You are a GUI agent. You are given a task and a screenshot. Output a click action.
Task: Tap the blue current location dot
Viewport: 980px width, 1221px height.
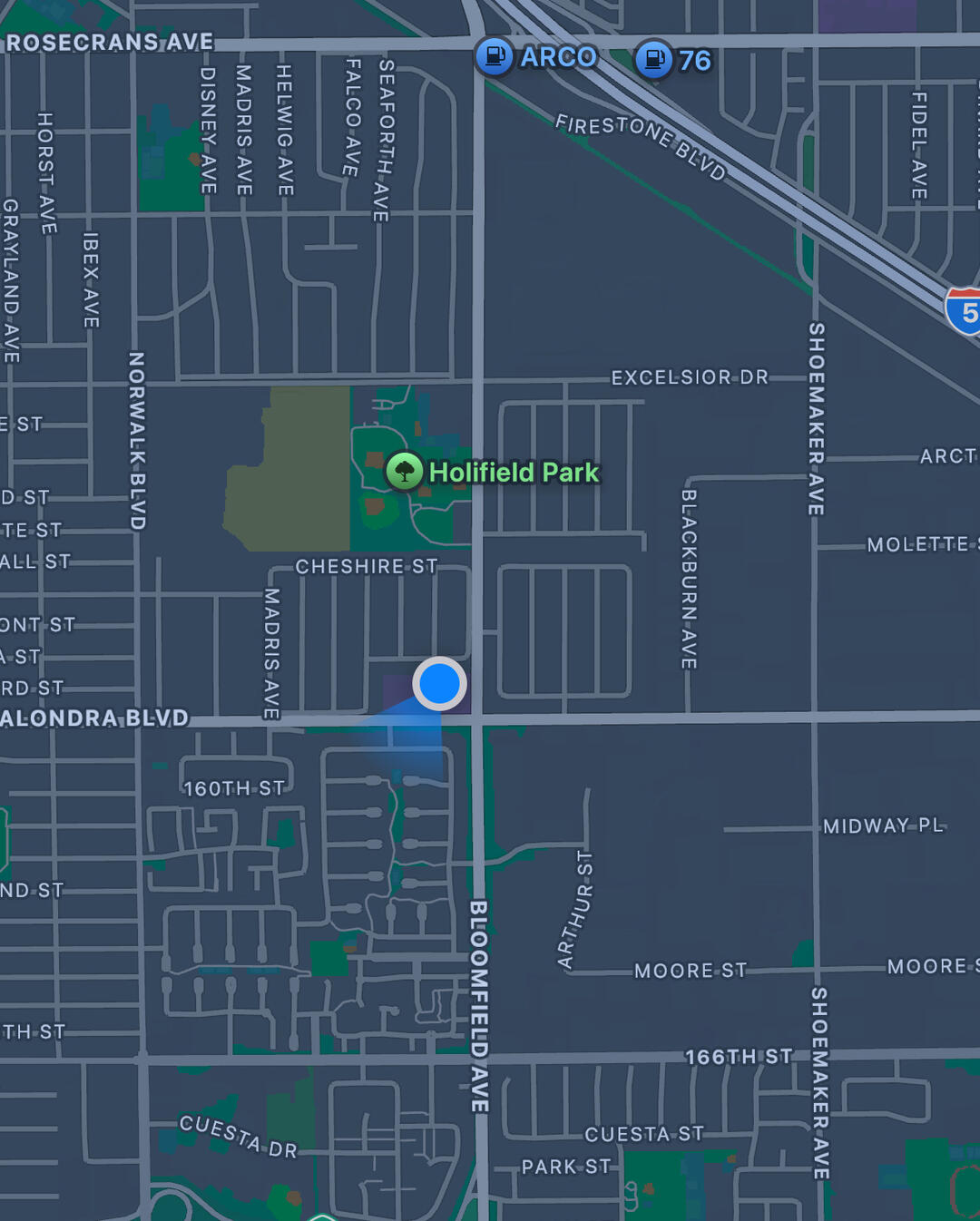440,683
